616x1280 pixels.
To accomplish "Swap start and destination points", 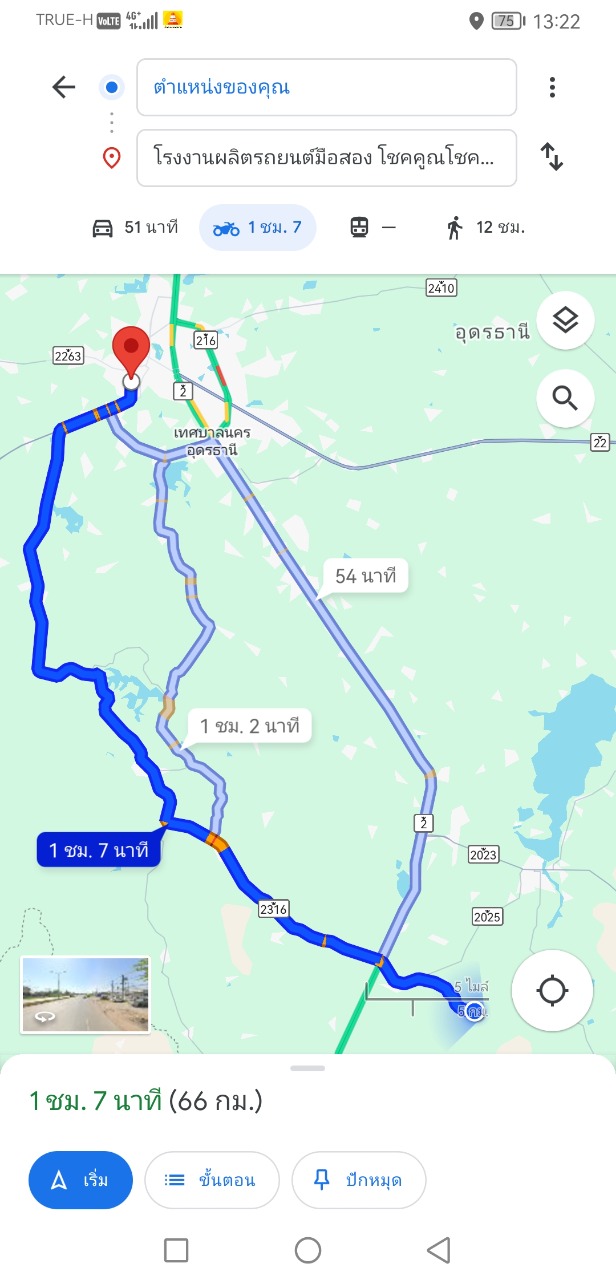I will coord(552,157).
